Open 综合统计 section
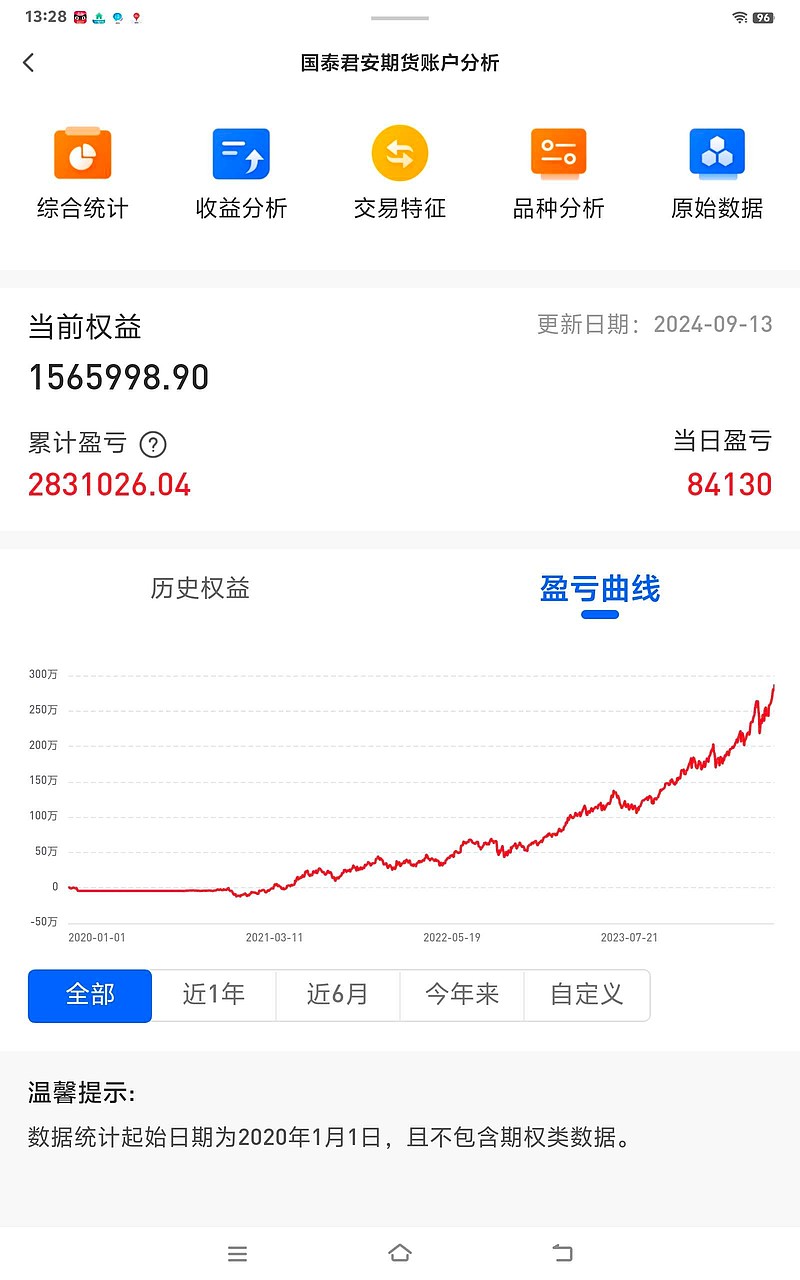The image size is (800, 1280). tap(83, 173)
